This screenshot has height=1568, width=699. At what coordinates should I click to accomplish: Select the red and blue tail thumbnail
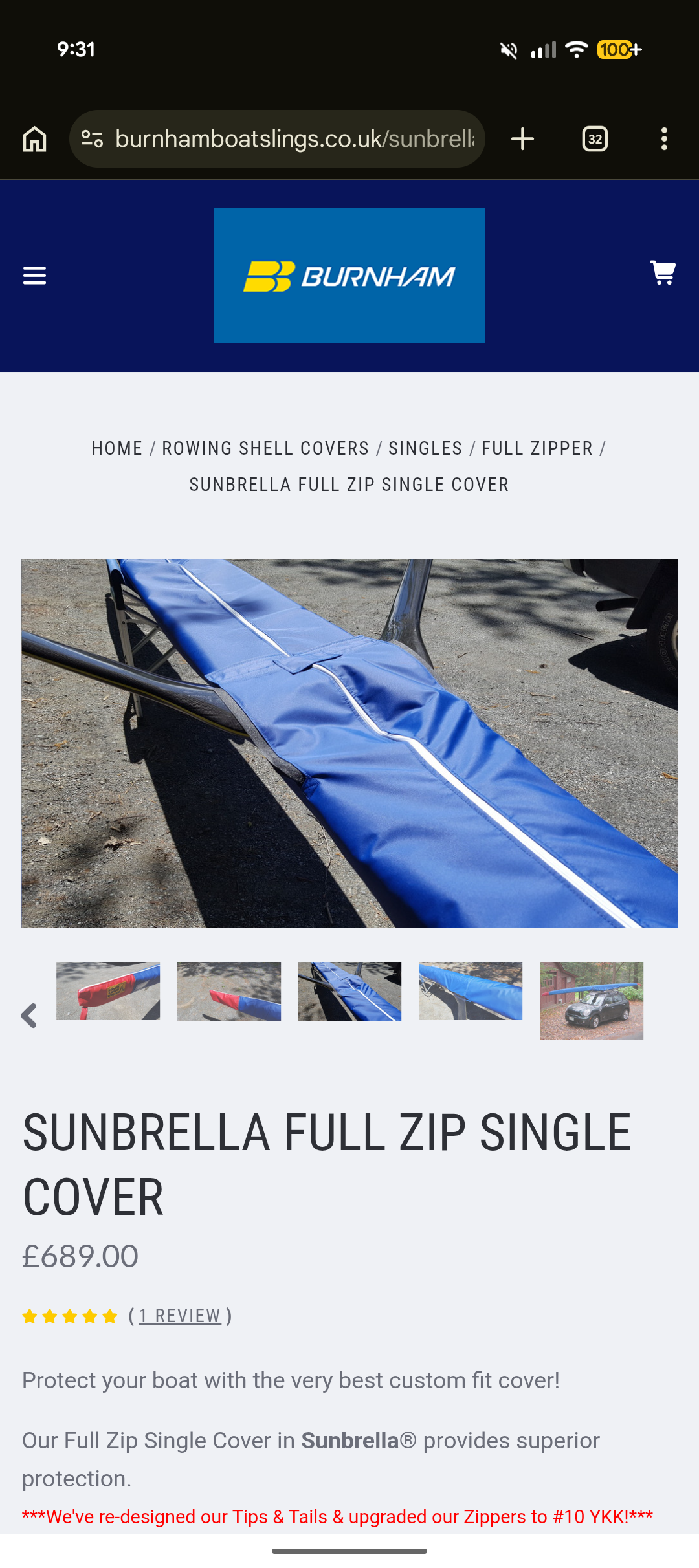pyautogui.click(x=229, y=991)
